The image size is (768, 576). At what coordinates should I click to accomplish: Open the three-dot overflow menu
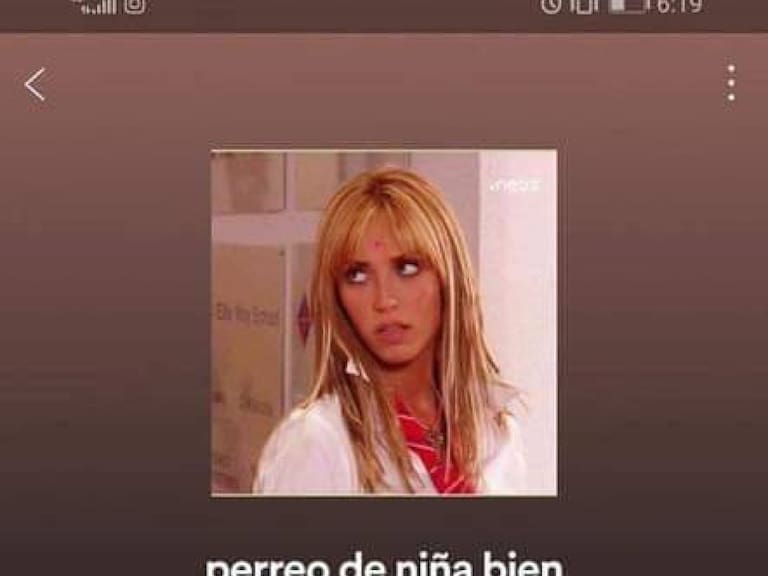pyautogui.click(x=731, y=83)
